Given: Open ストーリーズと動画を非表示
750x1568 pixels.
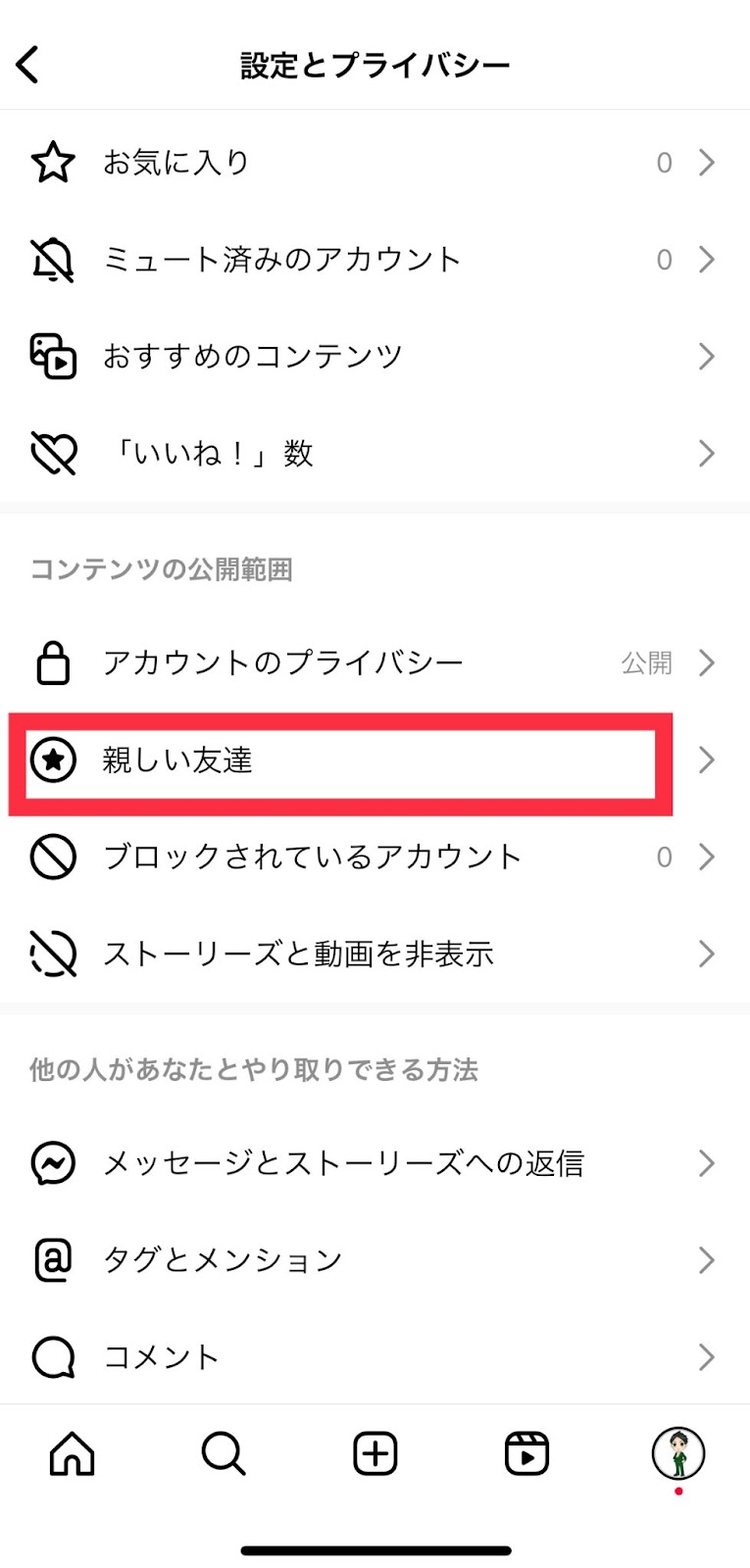Looking at the screenshot, I should [375, 955].
